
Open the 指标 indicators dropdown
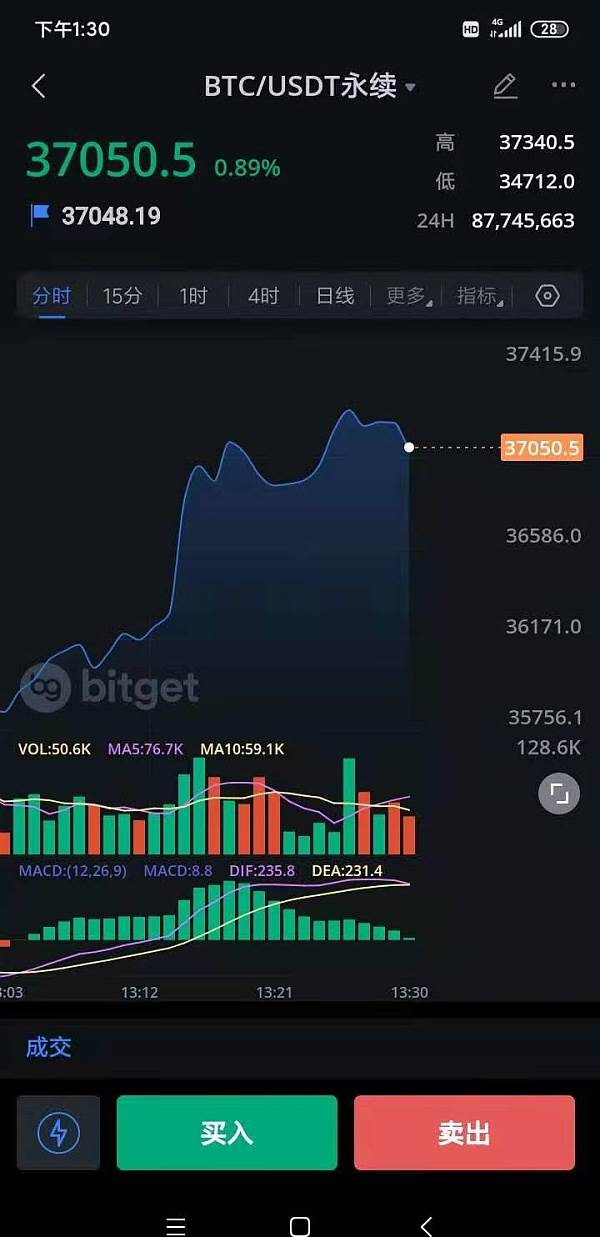pos(479,295)
